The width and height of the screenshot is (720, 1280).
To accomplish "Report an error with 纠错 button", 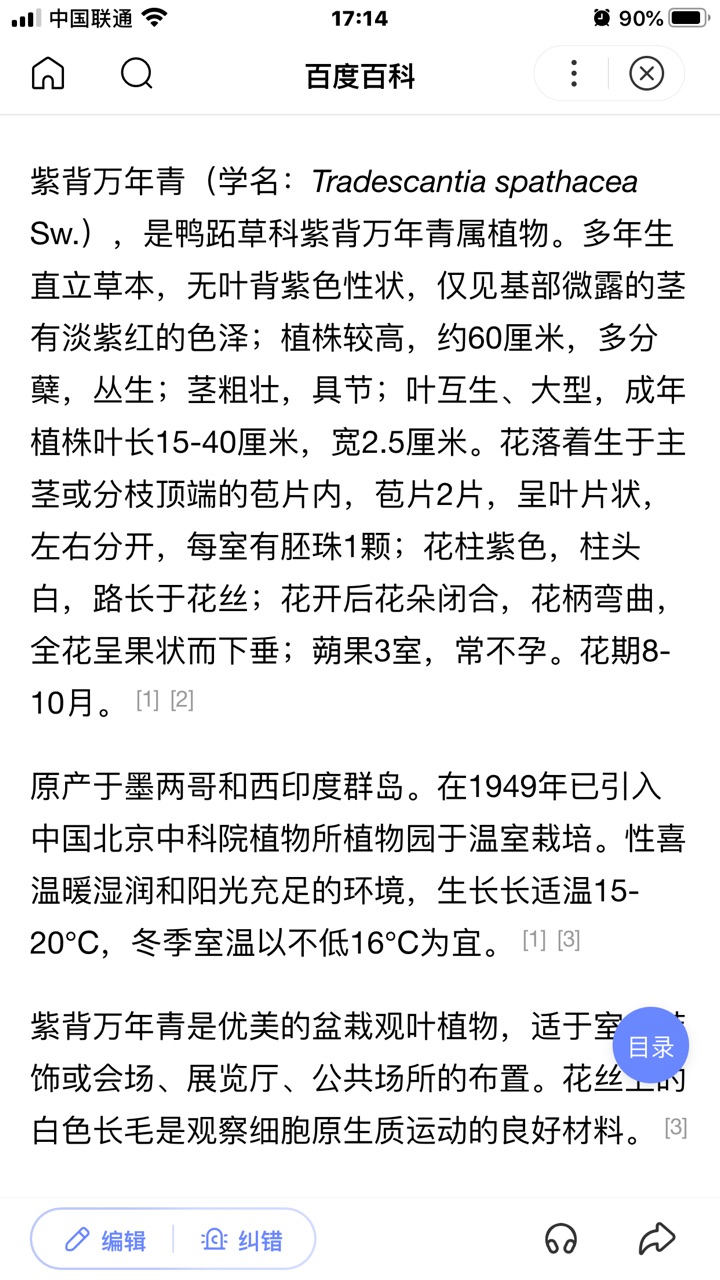I will pos(243,1241).
